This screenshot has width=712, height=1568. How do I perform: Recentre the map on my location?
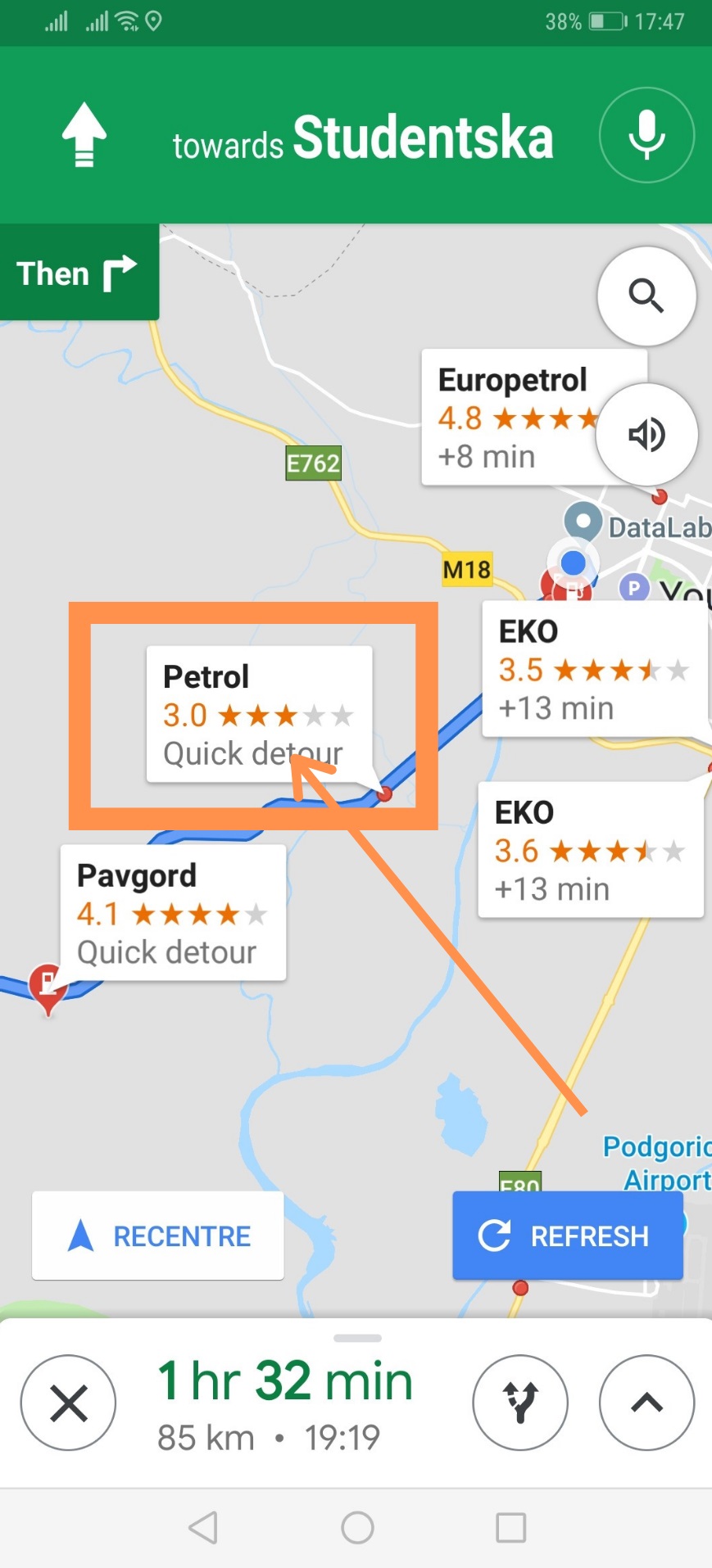(x=158, y=1236)
